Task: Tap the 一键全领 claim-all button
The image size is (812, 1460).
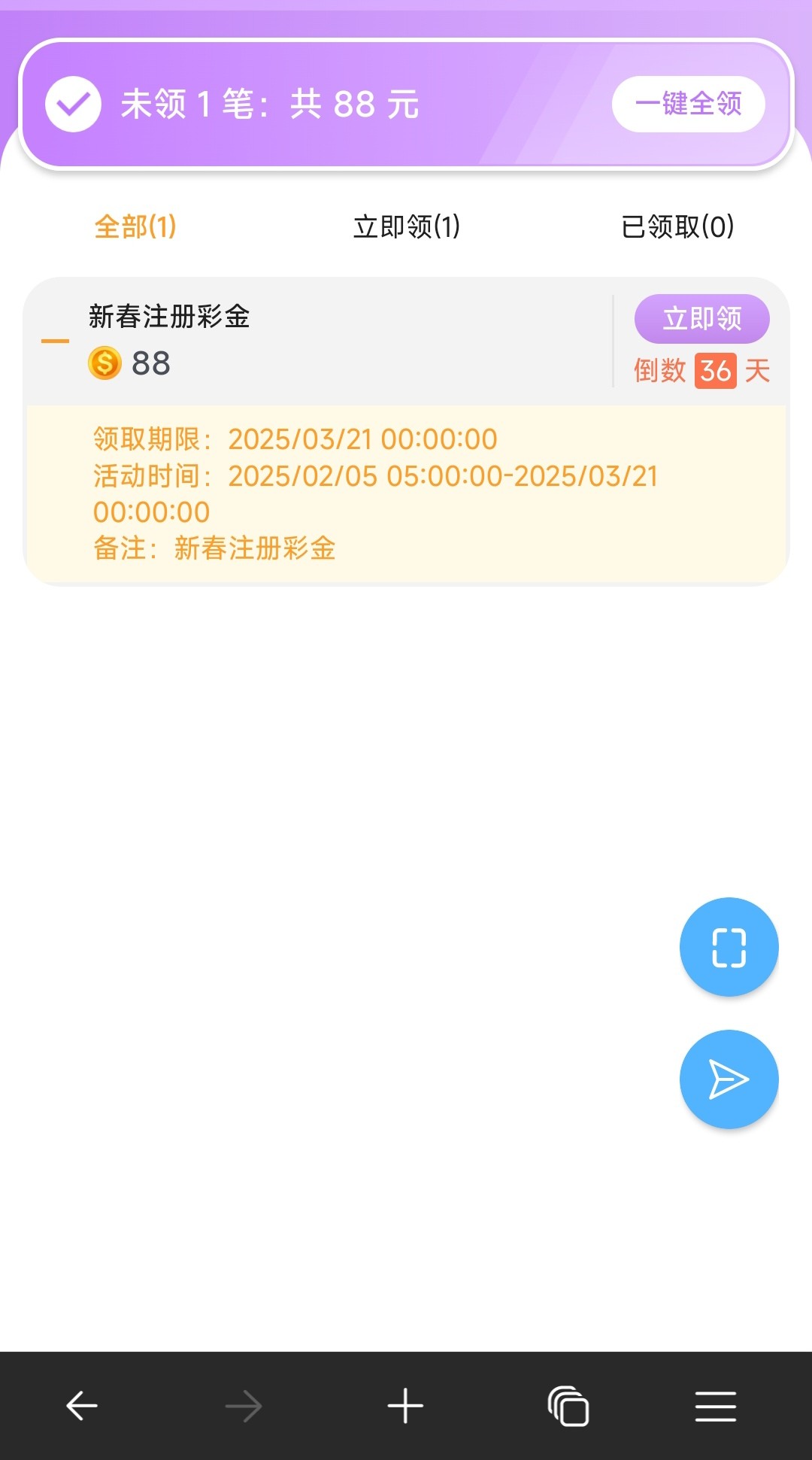Action: point(688,104)
